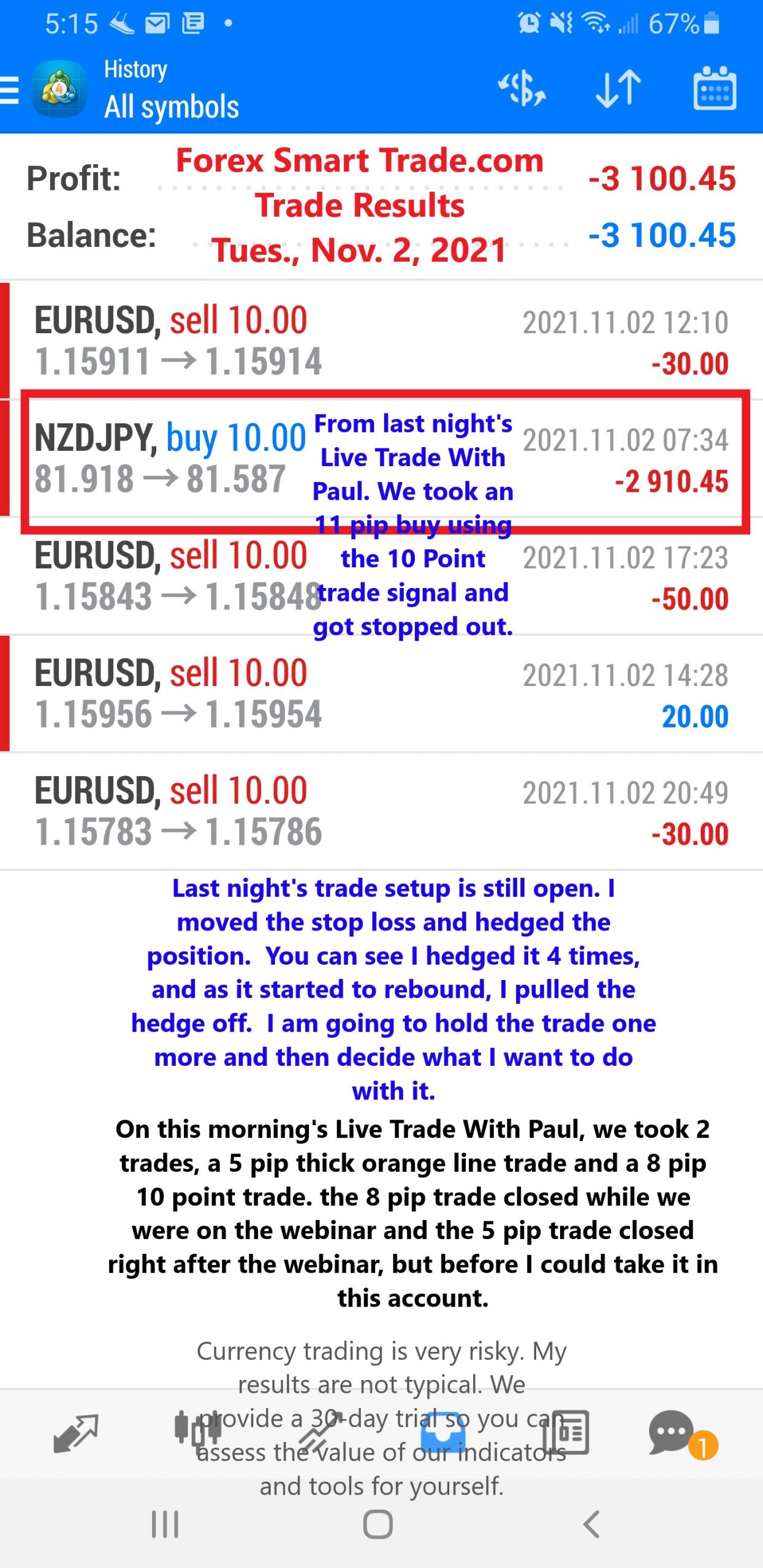The image size is (763, 1568).
Task: Open the EURUSD sell trade with 20.00 profit
Action: tap(381, 694)
